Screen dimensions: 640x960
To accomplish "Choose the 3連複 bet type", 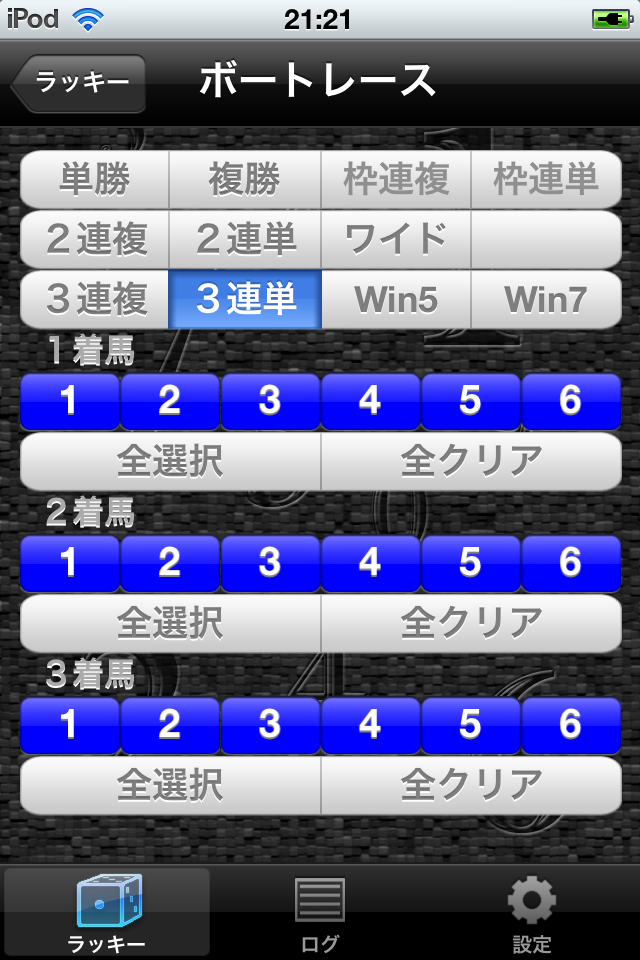I will pos(95,299).
